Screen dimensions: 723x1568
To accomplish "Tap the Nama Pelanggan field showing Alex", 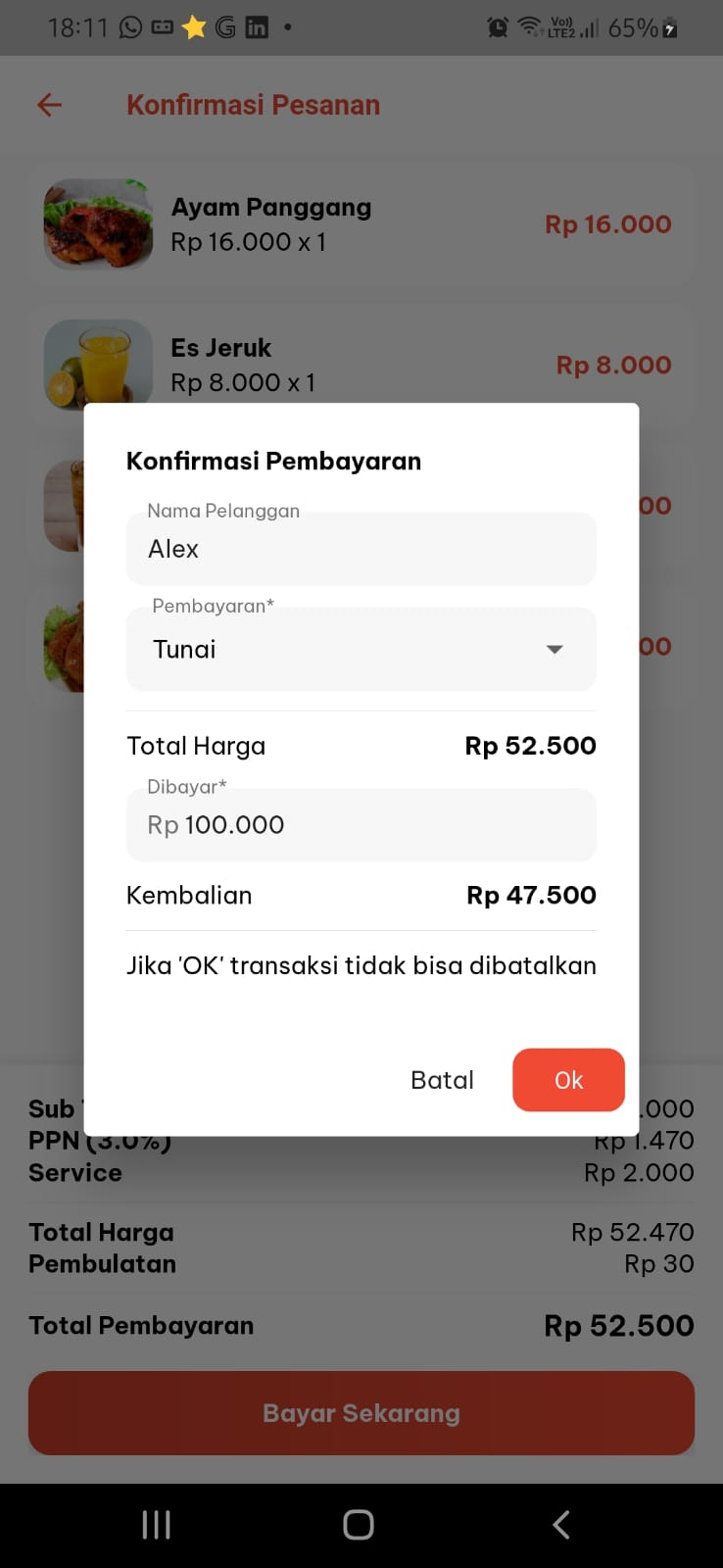I will pyautogui.click(x=361, y=549).
